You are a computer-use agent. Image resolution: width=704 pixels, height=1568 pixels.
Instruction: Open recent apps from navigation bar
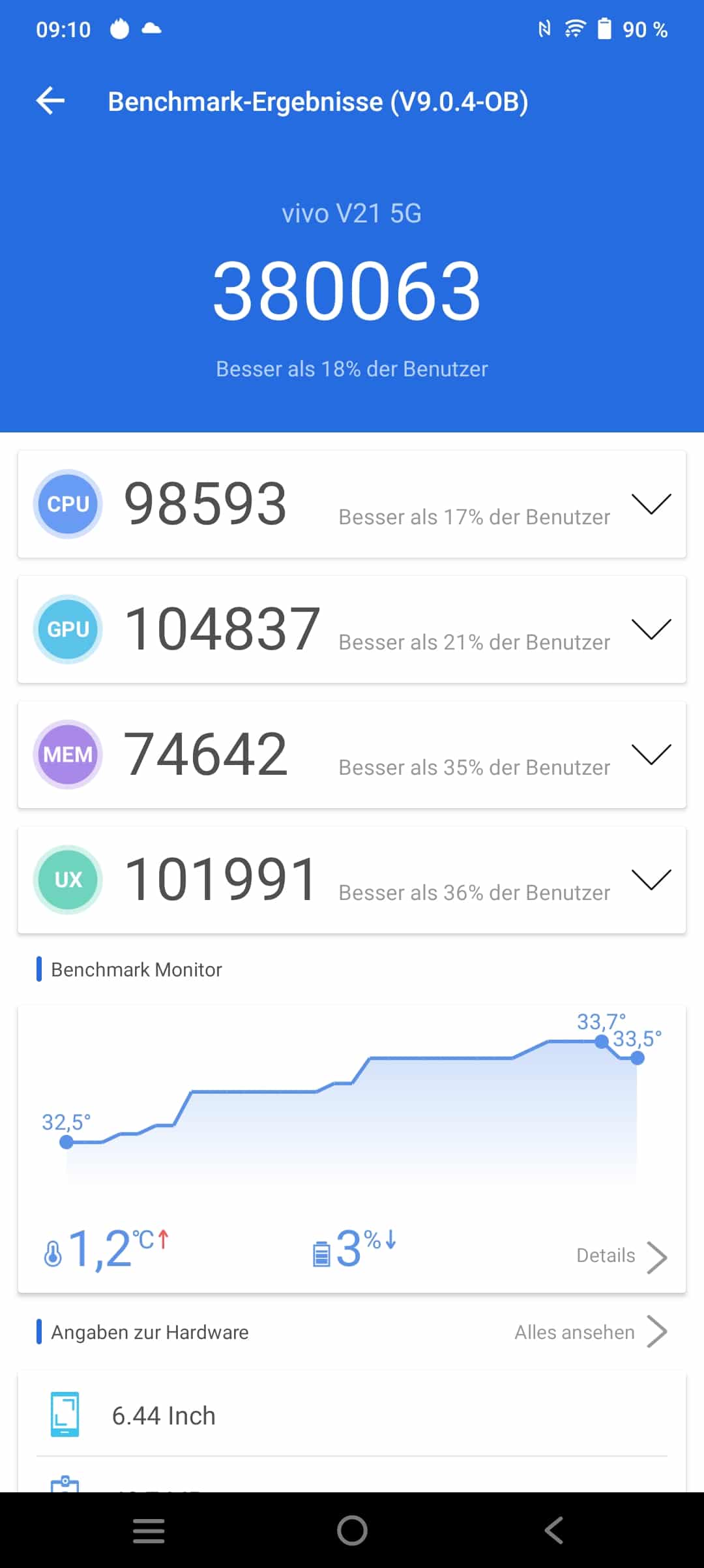(149, 1530)
